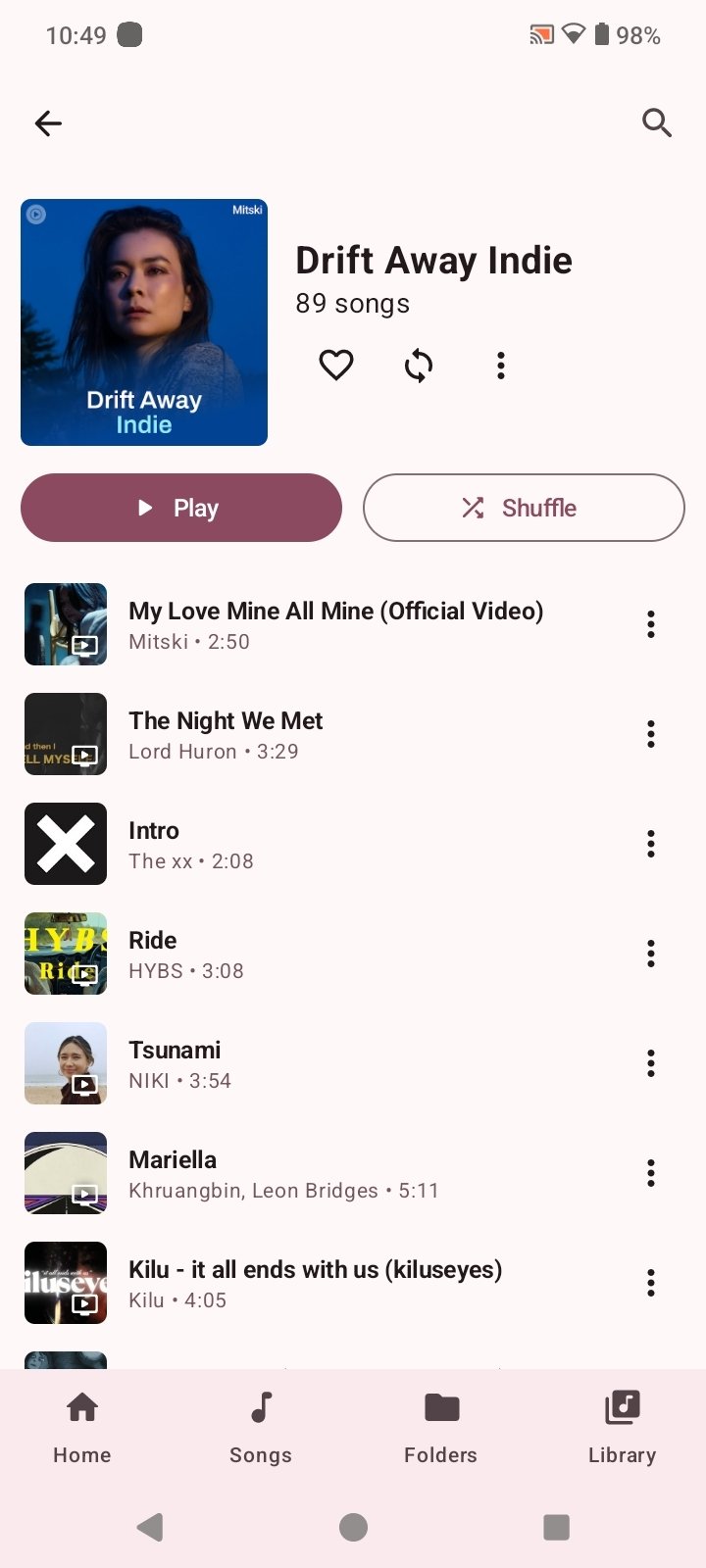Sync the playlist with the refresh icon
Screen dimensions: 706x1568
(x=419, y=366)
